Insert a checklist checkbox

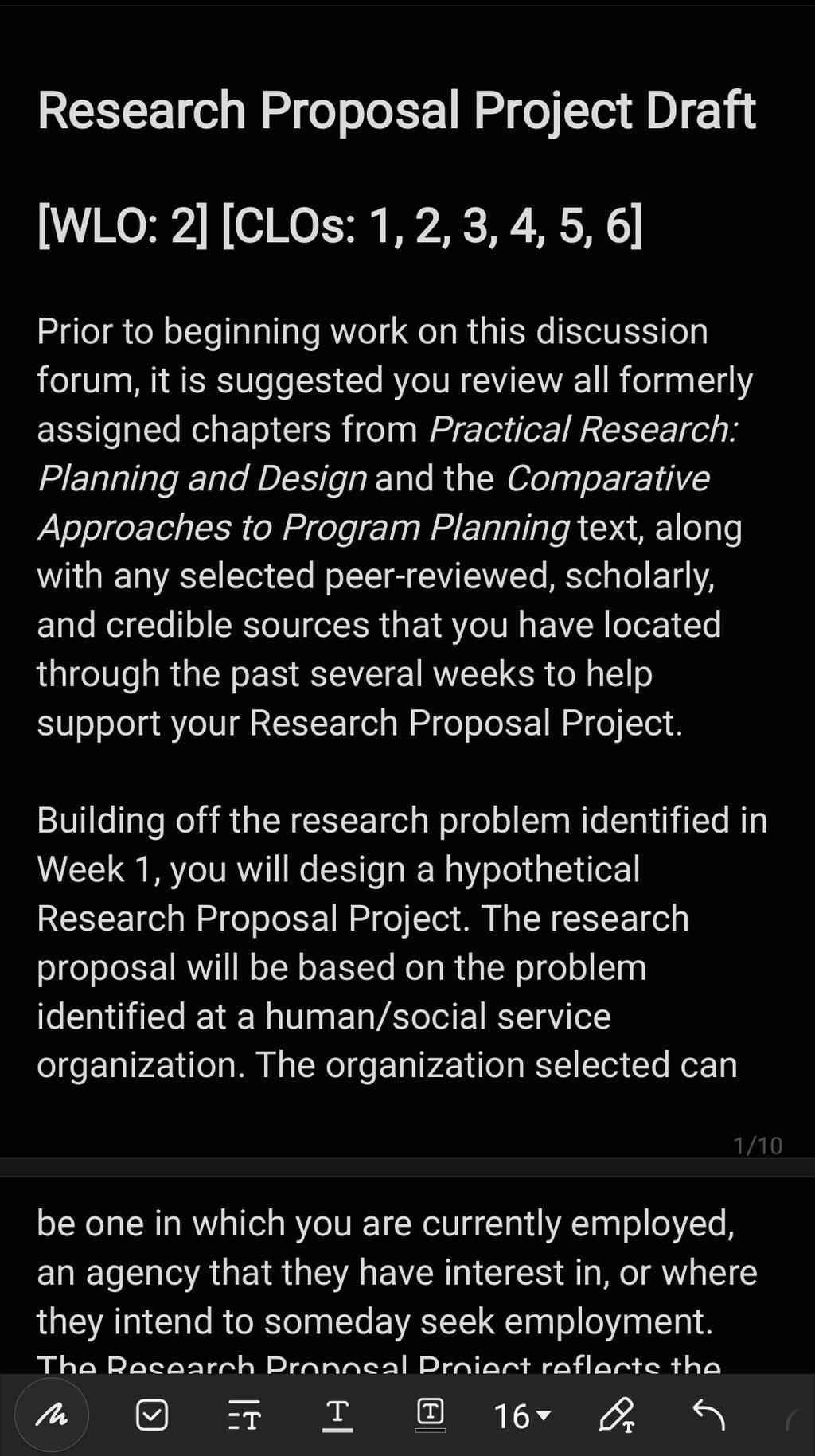tap(152, 1415)
